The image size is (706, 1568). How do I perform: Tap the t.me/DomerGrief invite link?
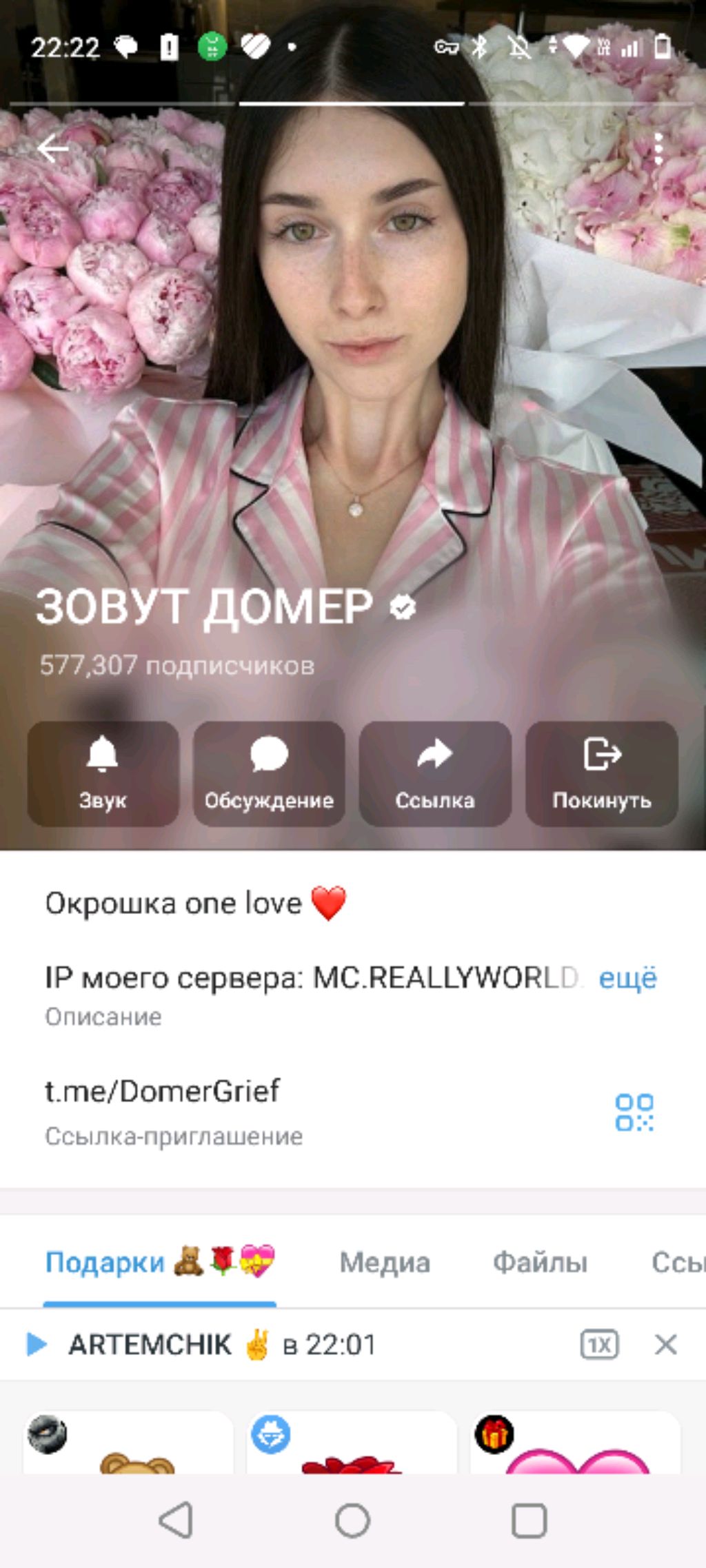(x=163, y=1091)
